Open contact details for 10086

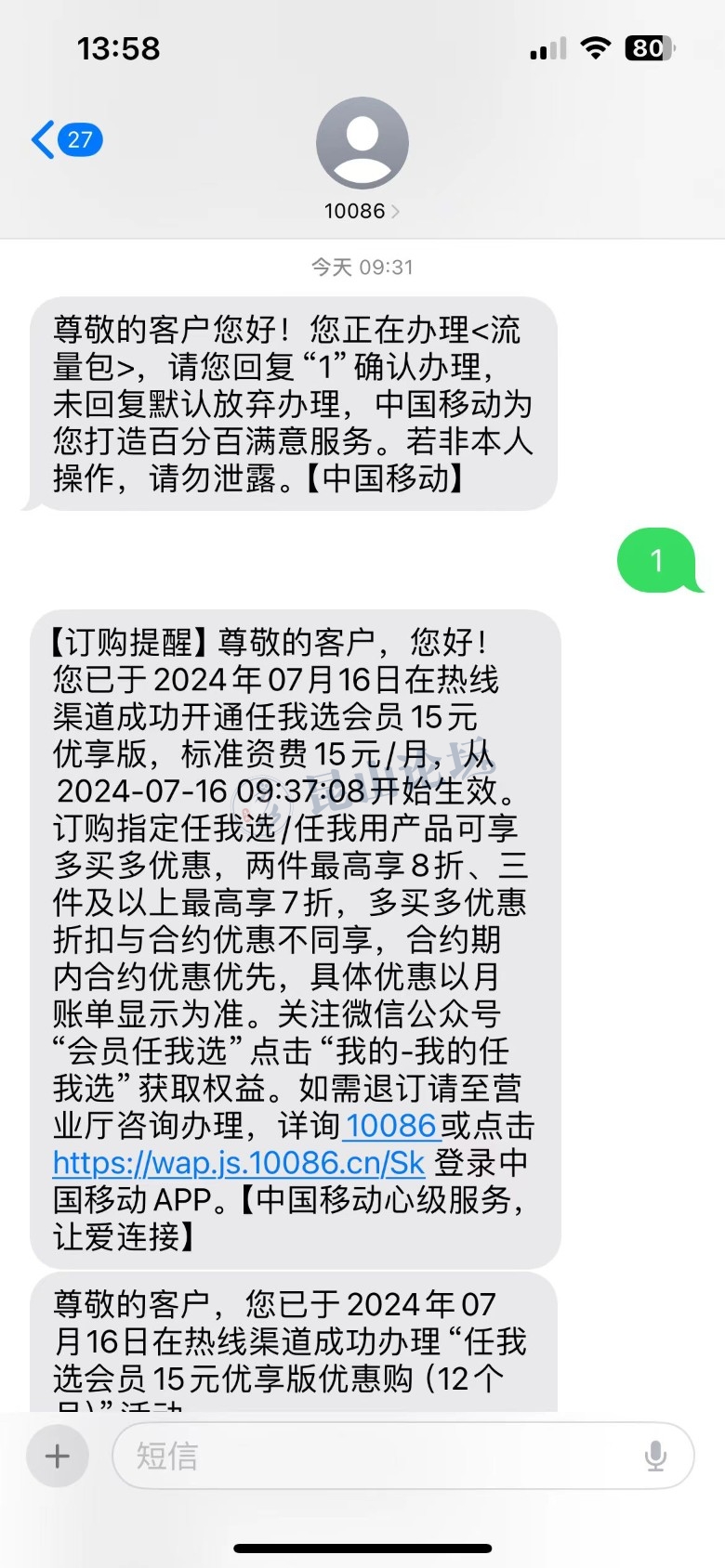[362, 158]
